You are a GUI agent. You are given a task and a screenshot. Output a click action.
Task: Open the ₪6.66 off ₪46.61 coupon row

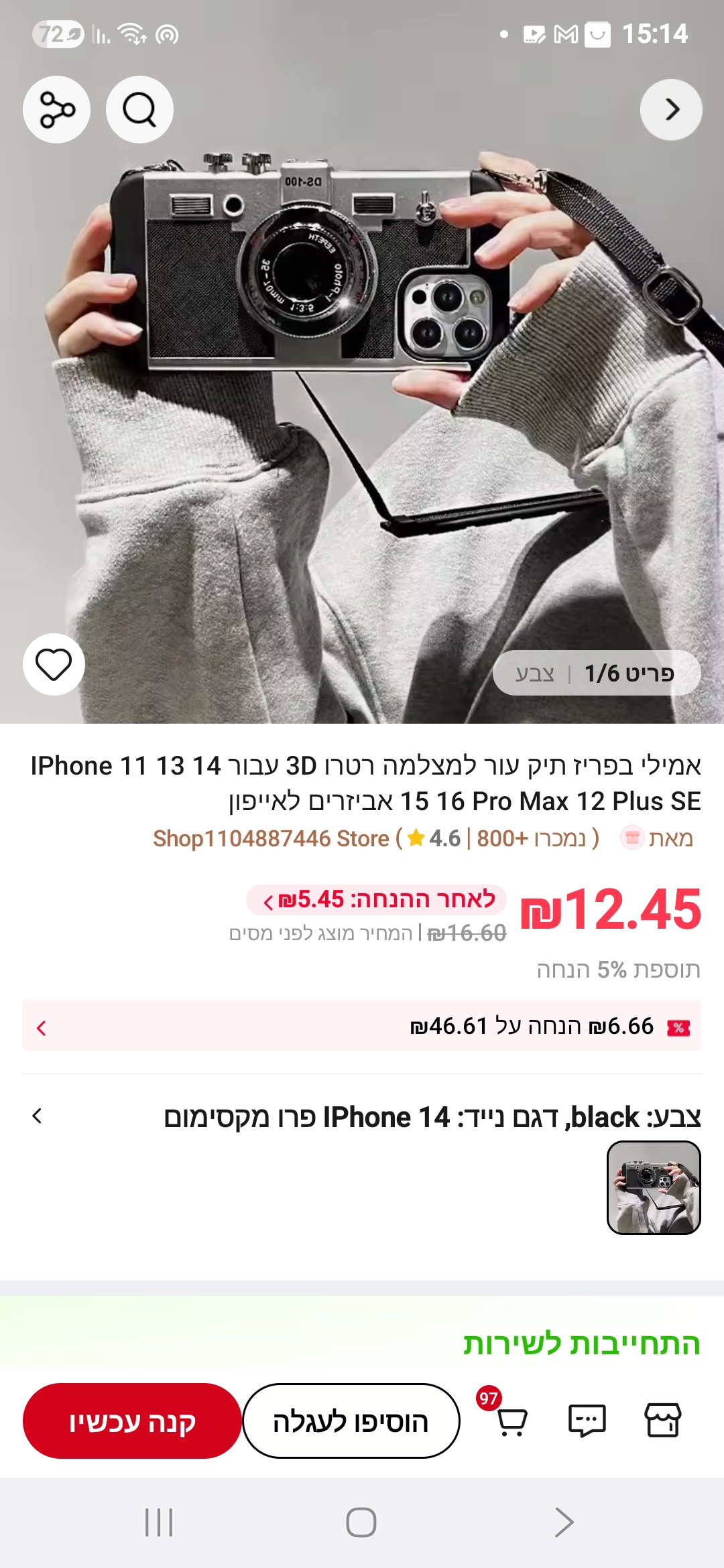tap(362, 1026)
